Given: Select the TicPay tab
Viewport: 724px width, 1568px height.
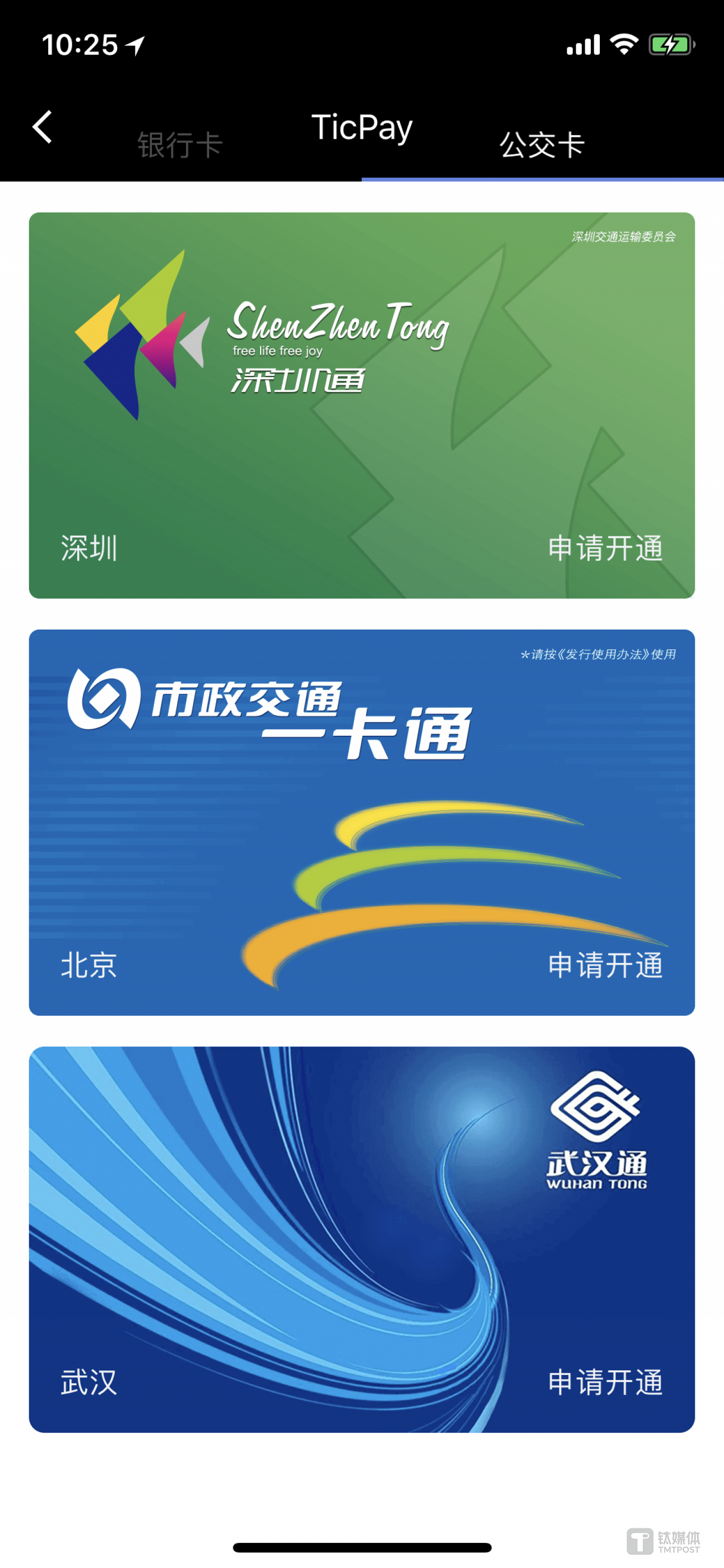Looking at the screenshot, I should (362, 128).
